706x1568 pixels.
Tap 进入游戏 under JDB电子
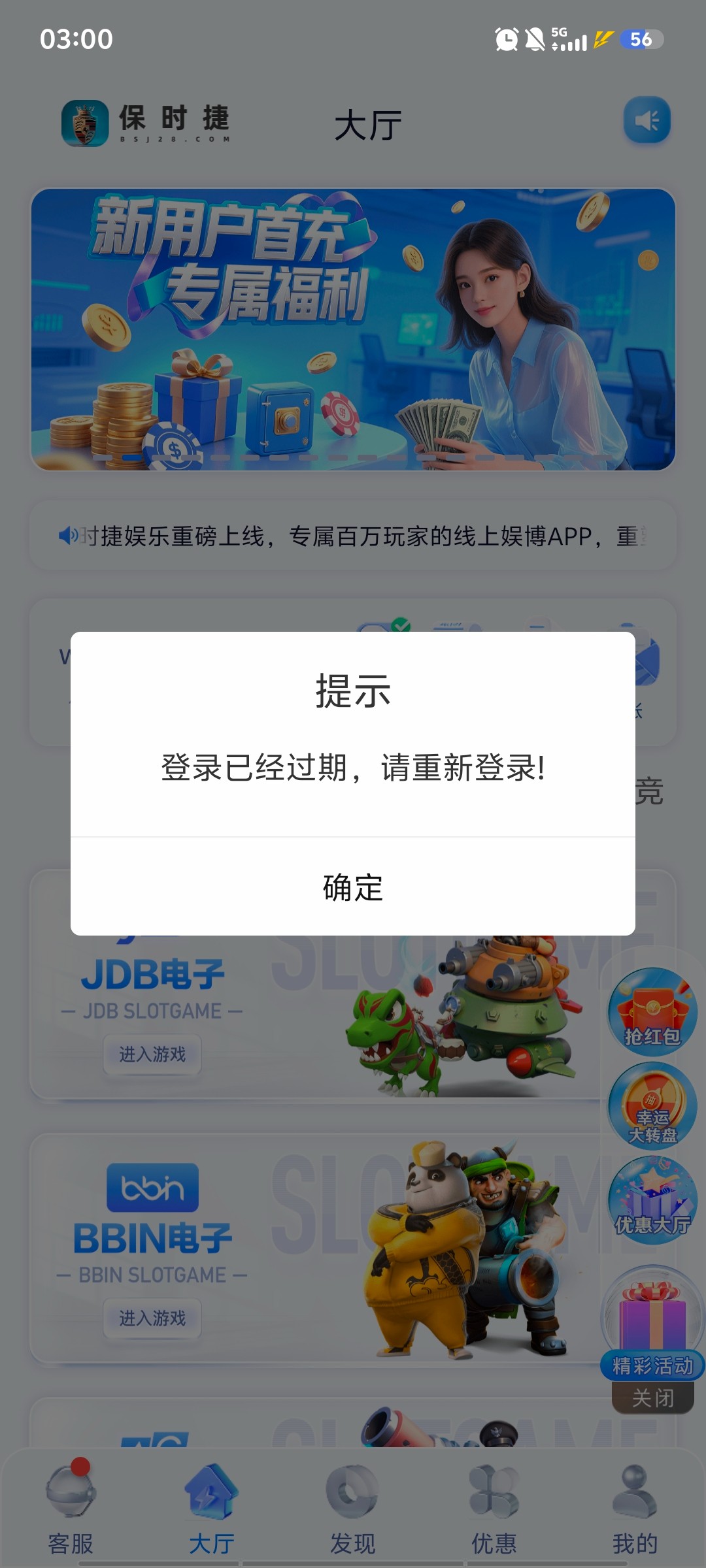pos(152,1054)
